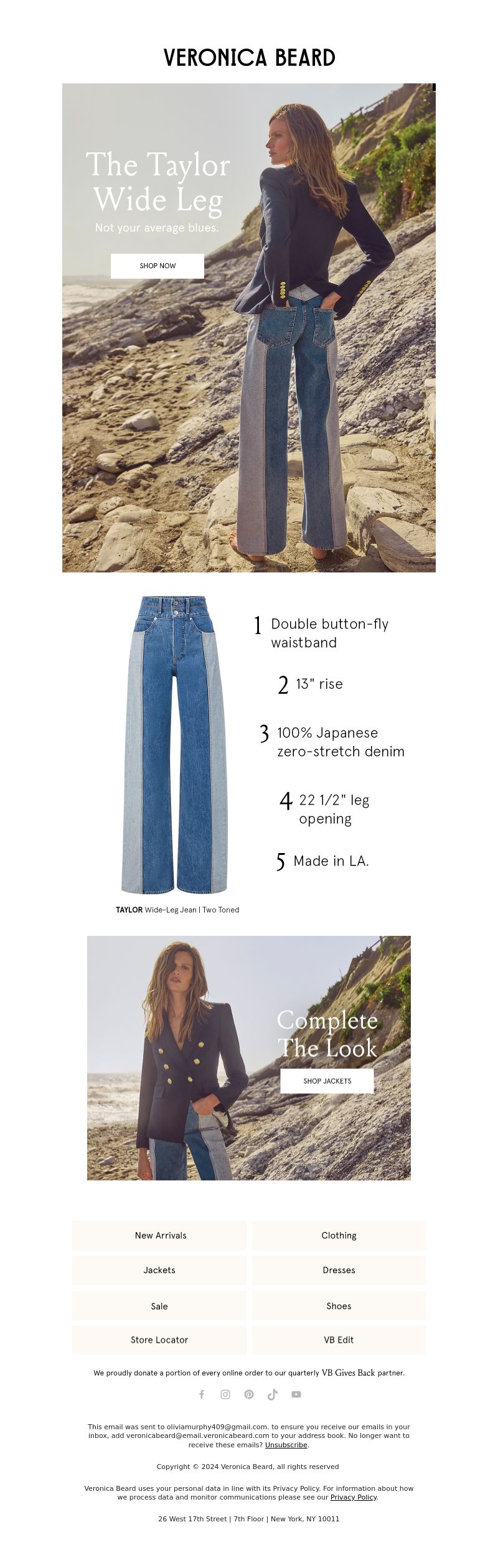Viewport: 498px width, 1568px height.
Task: Open the Instagram icon
Action: pyautogui.click(x=225, y=1394)
